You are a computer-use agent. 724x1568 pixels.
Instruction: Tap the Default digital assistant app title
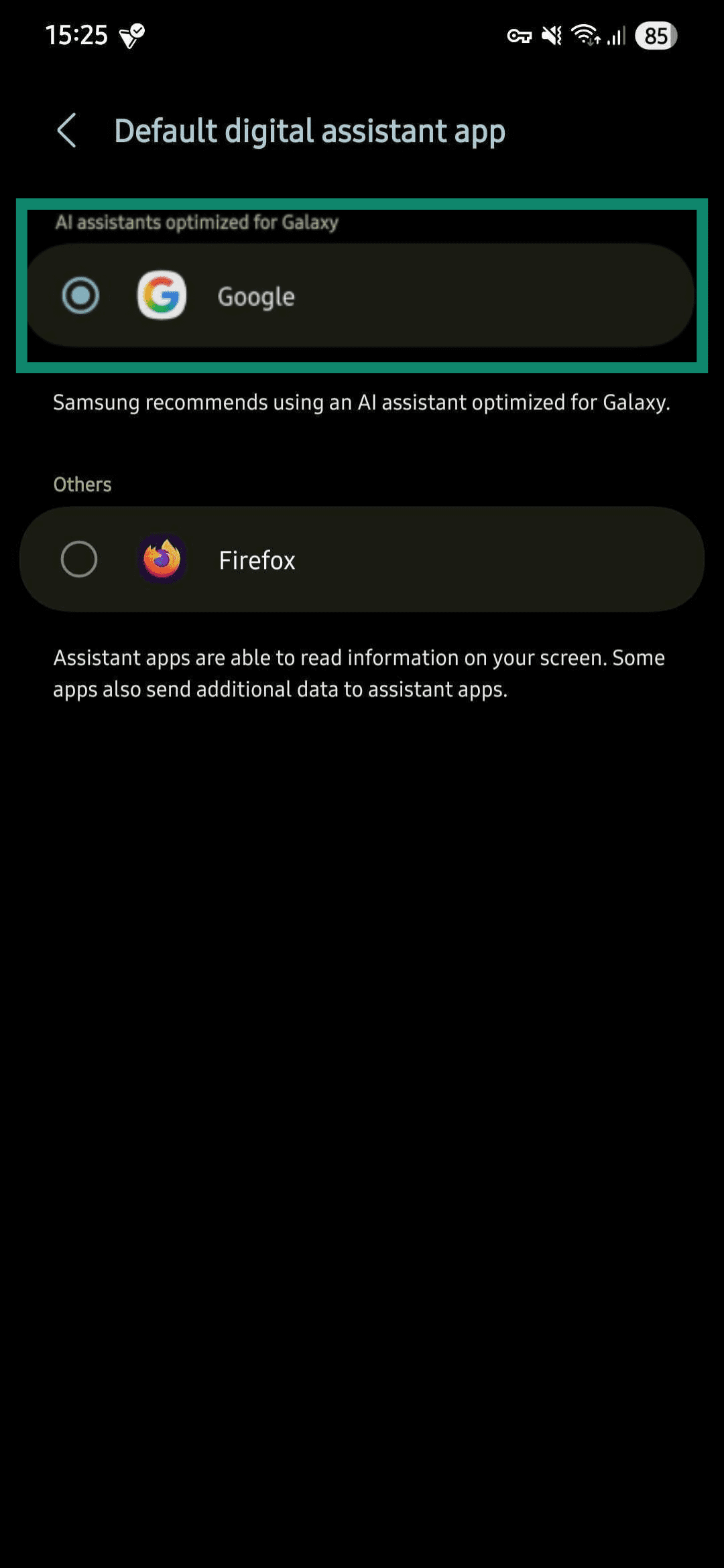click(310, 131)
